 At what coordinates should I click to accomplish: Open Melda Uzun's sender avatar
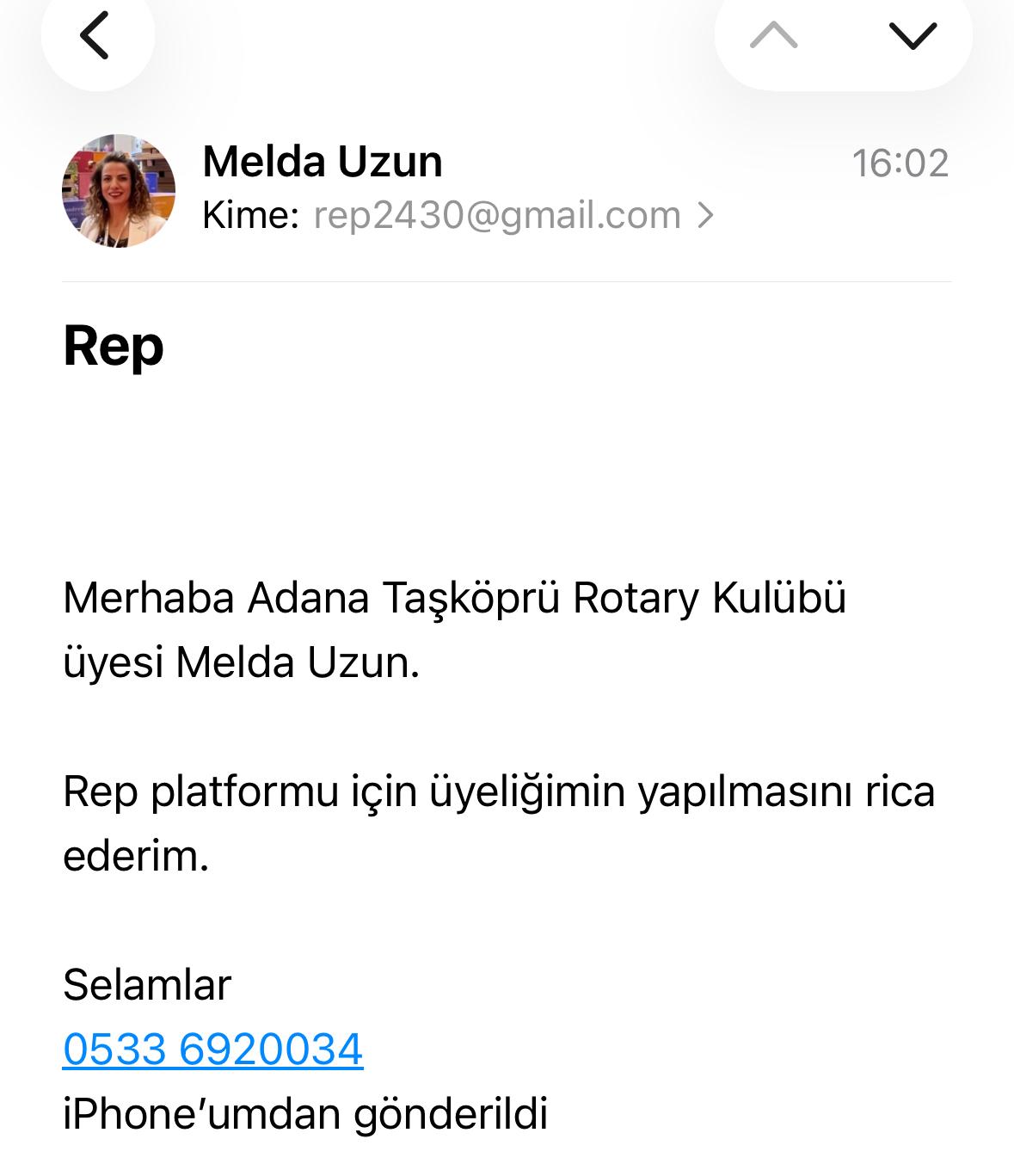tap(119, 190)
